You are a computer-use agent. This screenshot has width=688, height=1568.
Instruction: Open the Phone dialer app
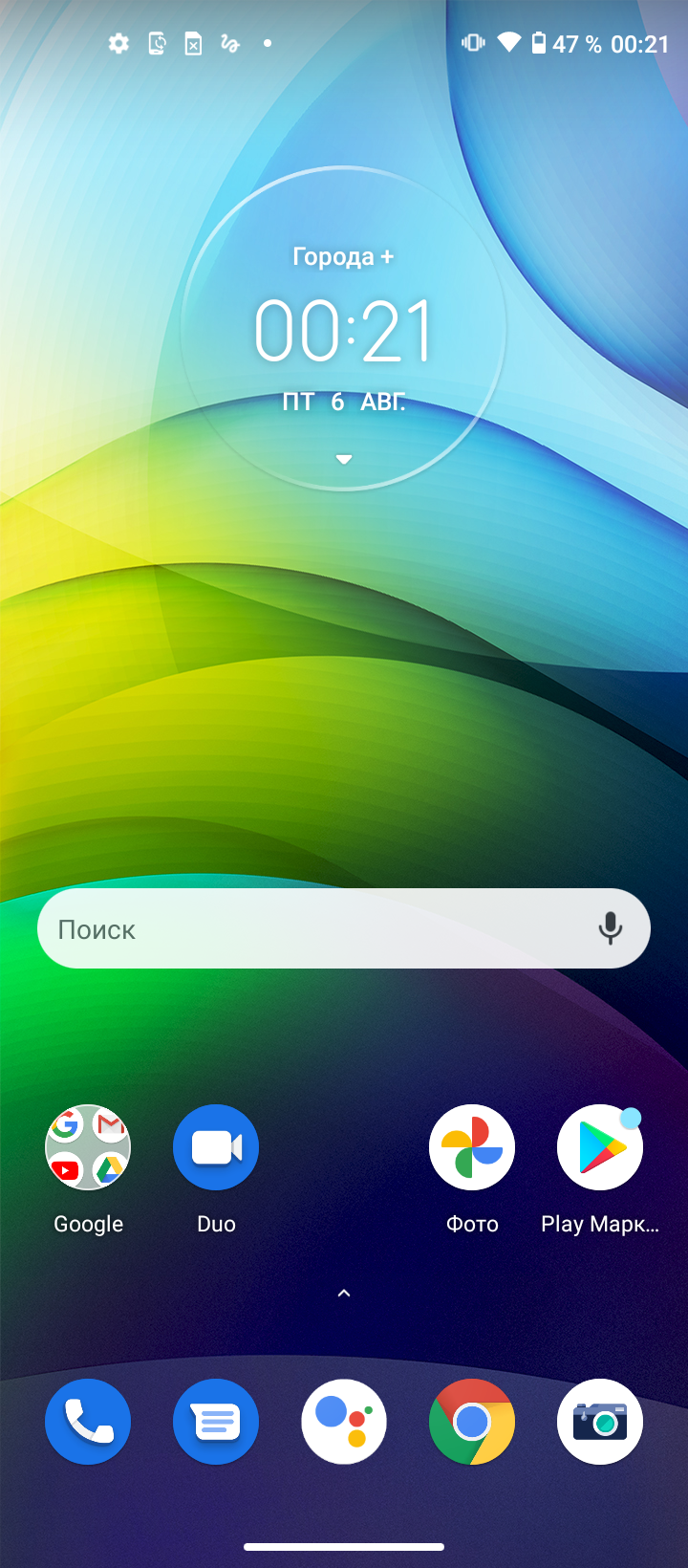tap(88, 1422)
